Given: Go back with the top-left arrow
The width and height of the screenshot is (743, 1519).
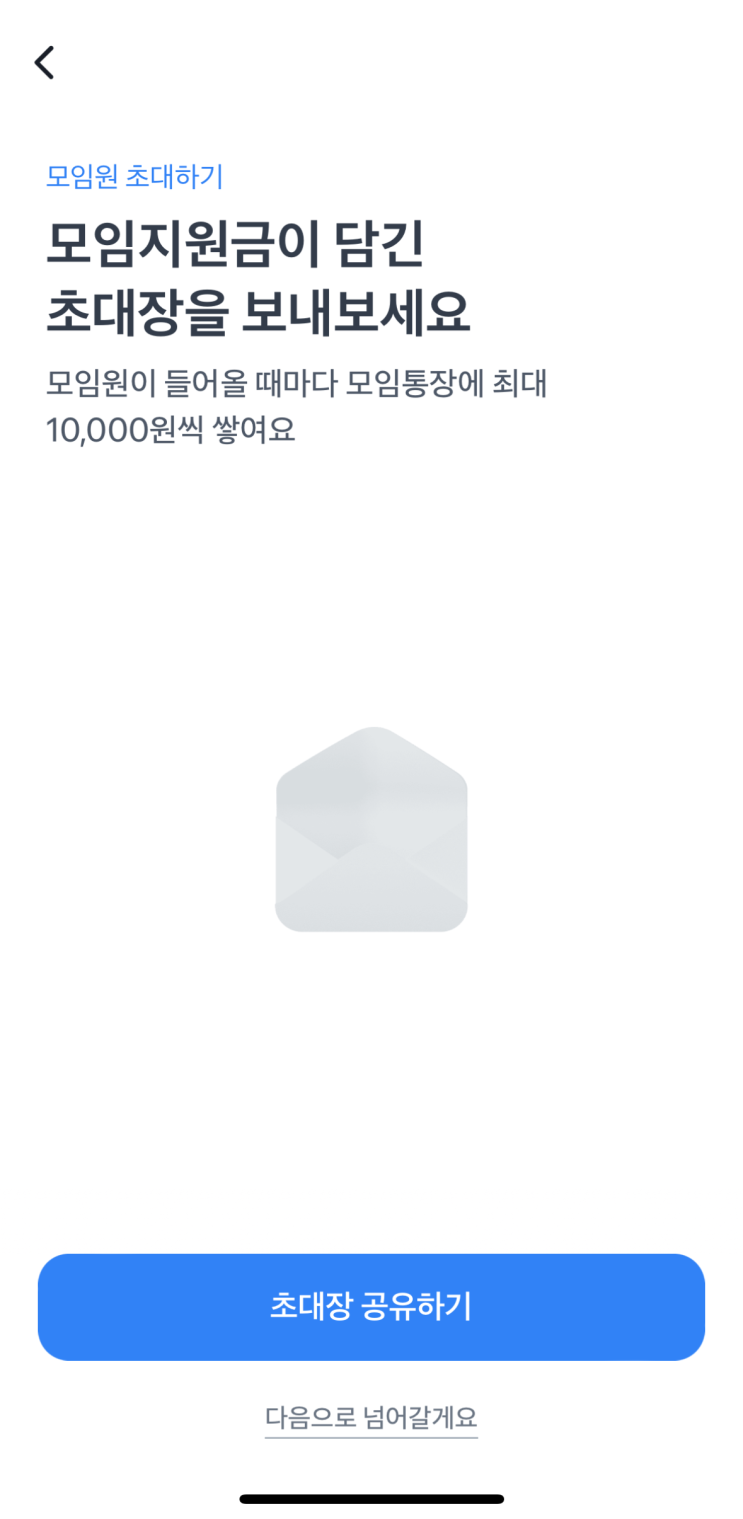Looking at the screenshot, I should point(44,62).
